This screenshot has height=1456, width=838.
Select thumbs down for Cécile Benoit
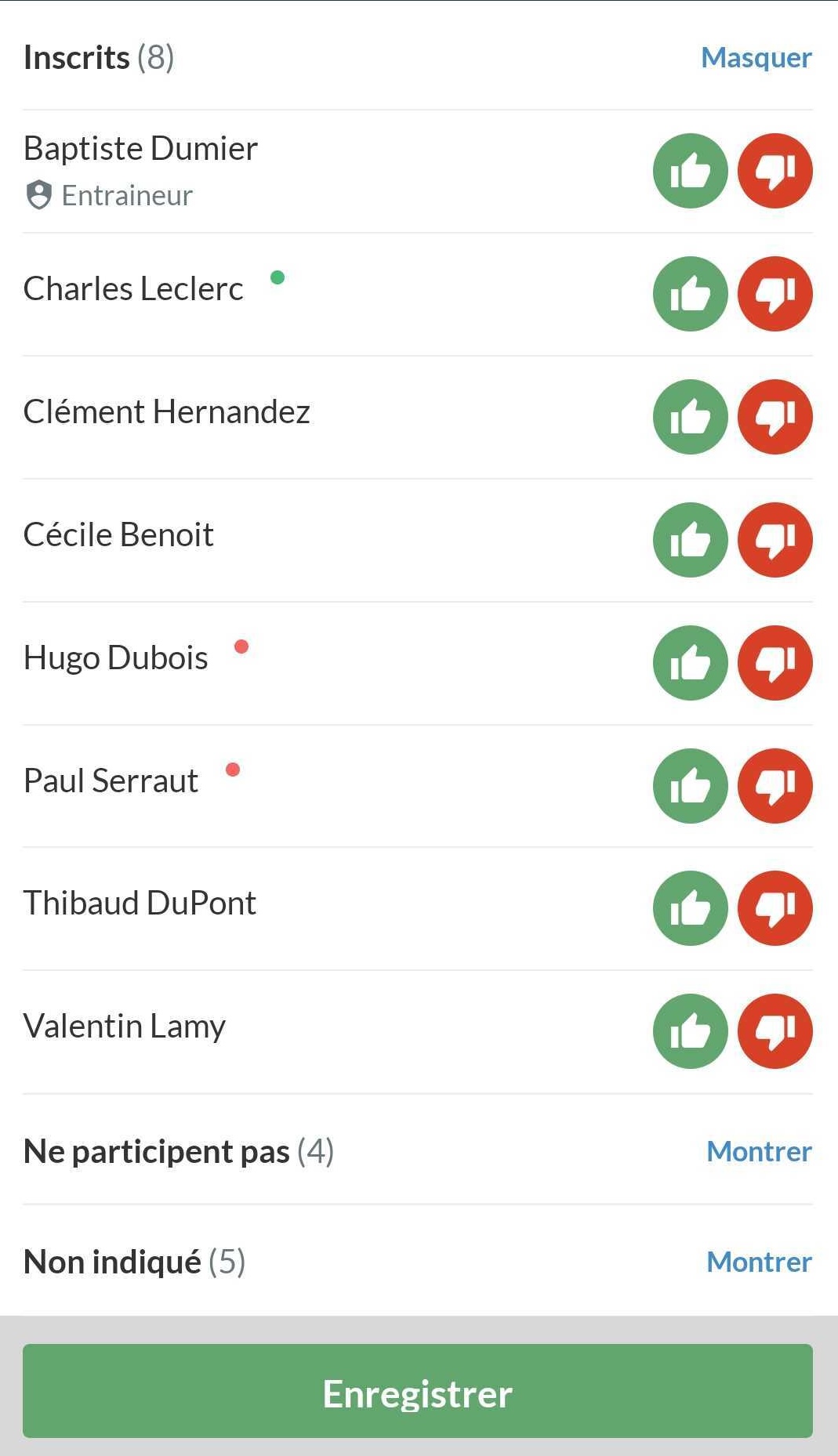pos(775,540)
